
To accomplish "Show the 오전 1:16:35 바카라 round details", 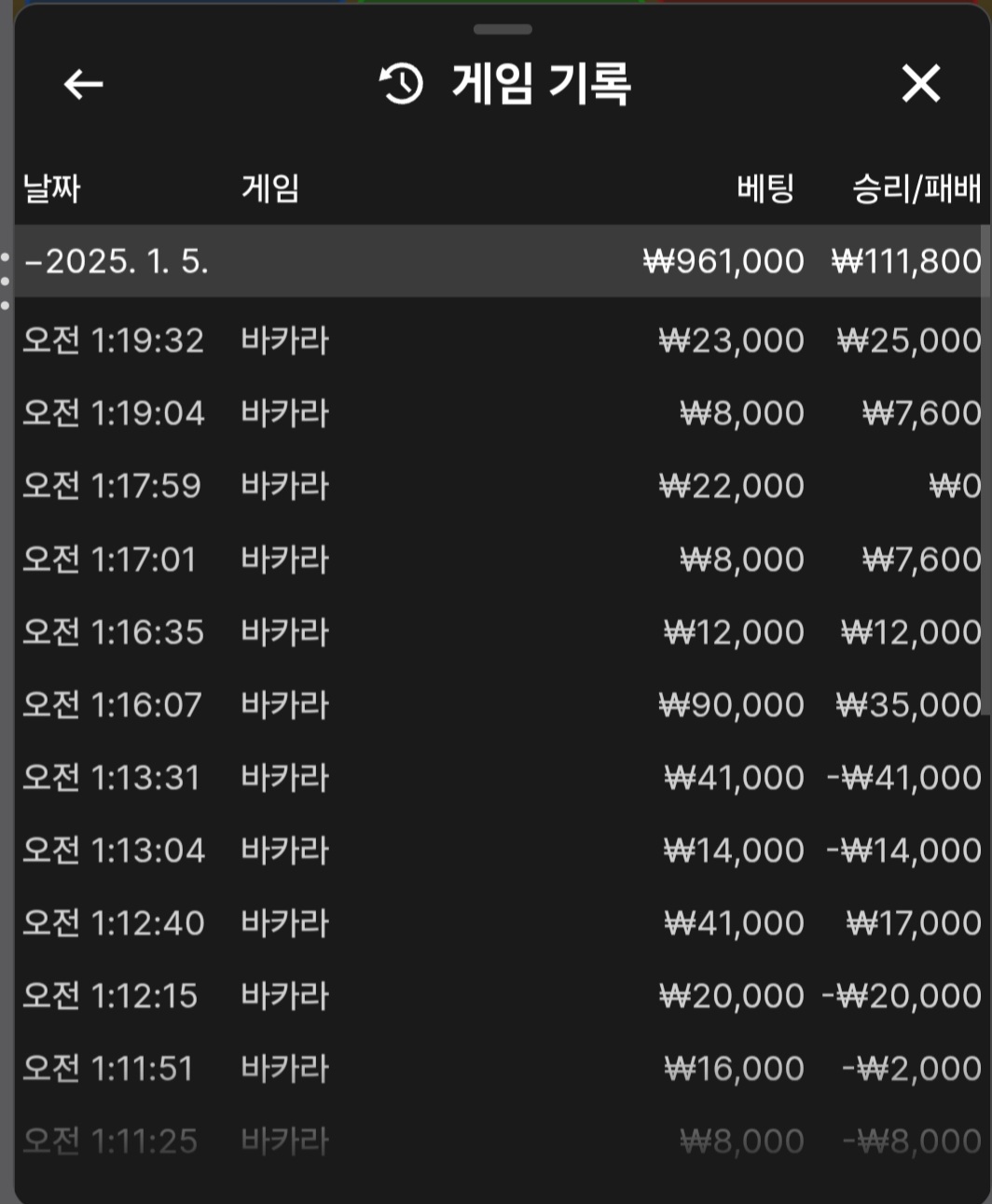I will tap(500, 632).
